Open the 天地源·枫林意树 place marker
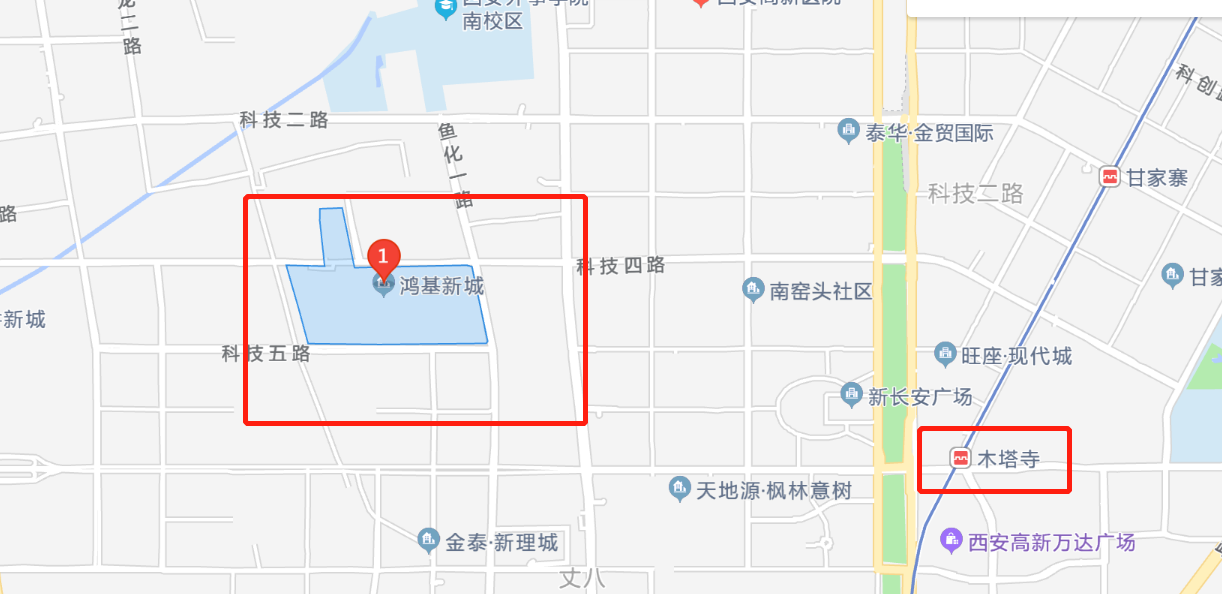1222x594 pixels. [680, 490]
